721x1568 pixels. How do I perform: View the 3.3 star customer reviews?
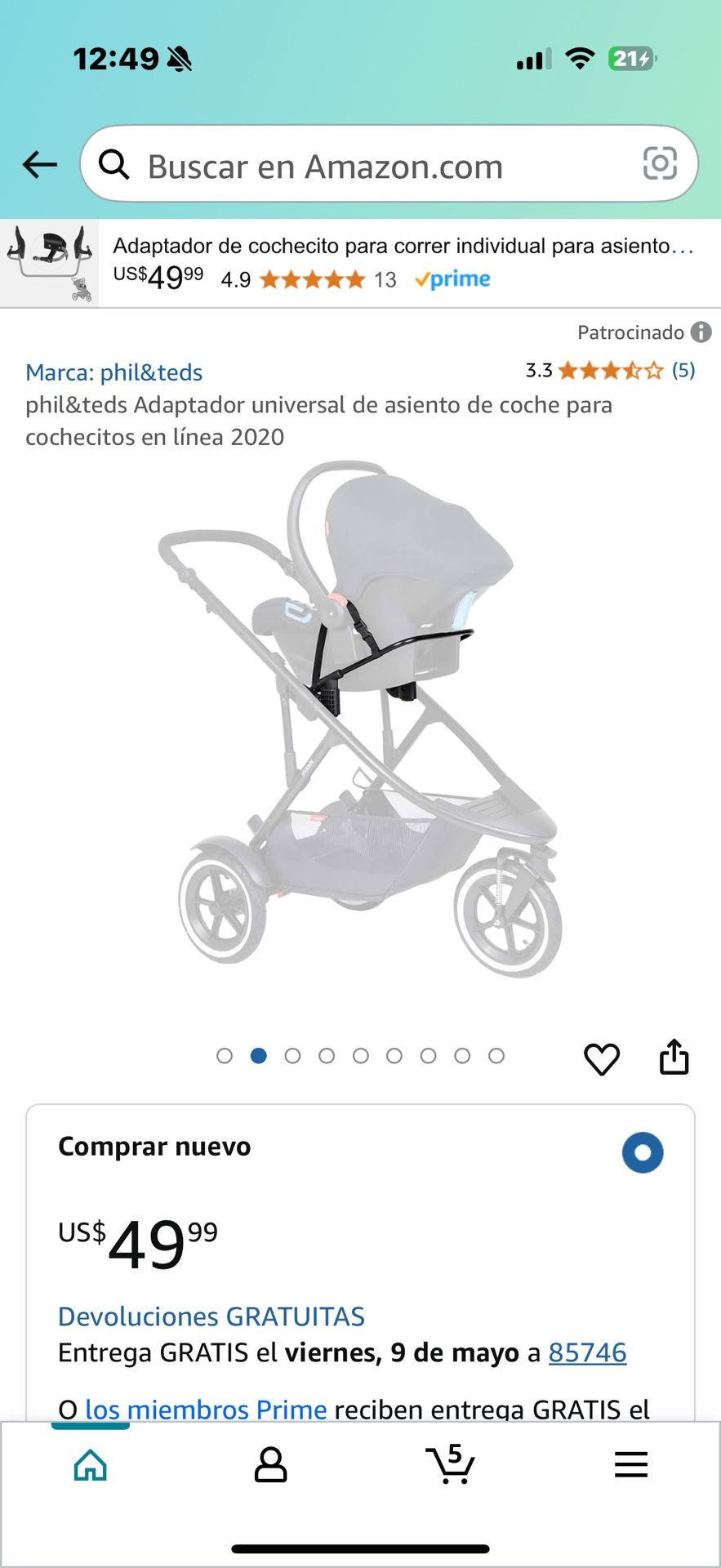[610, 371]
